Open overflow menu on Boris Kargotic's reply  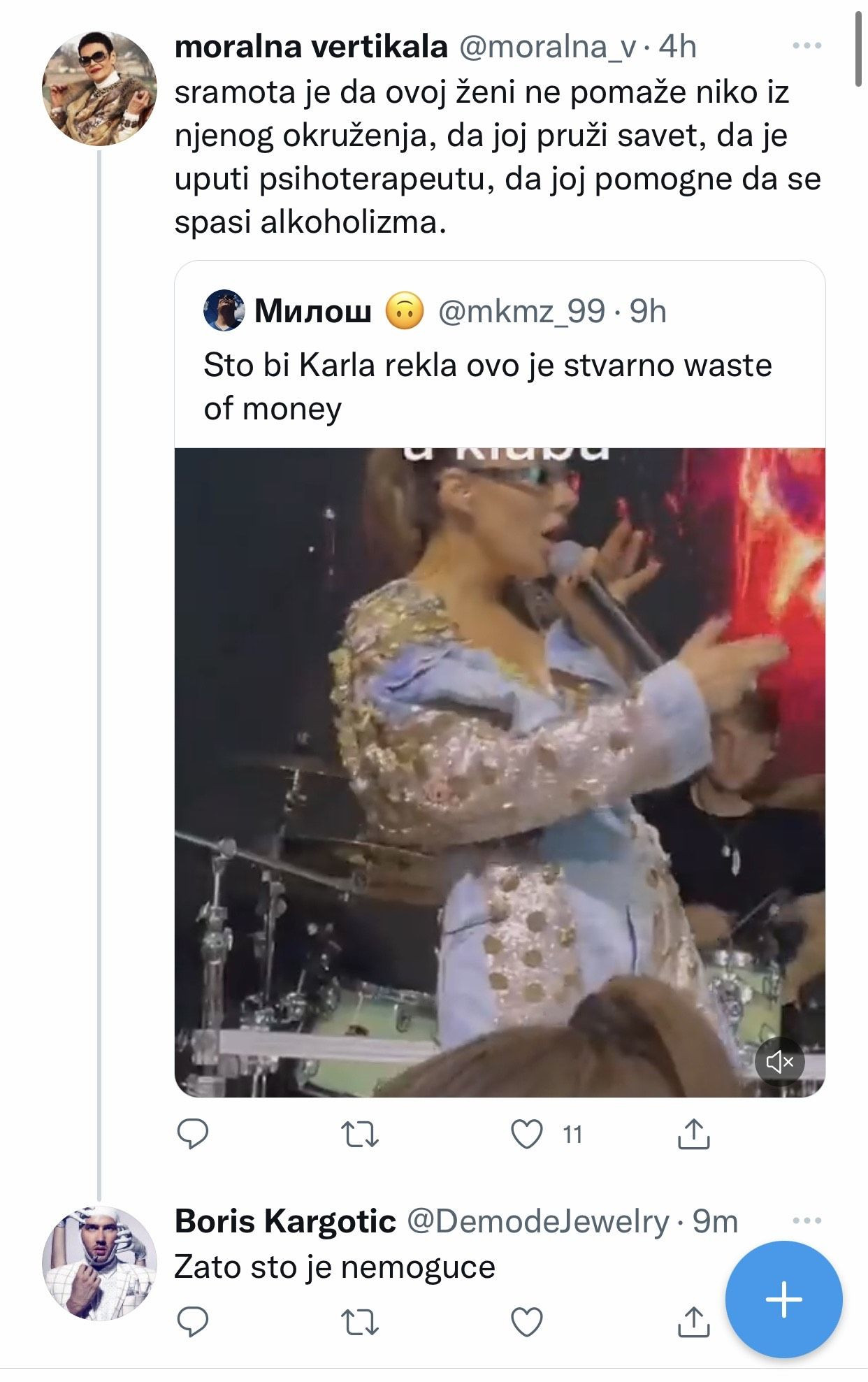[806, 1221]
